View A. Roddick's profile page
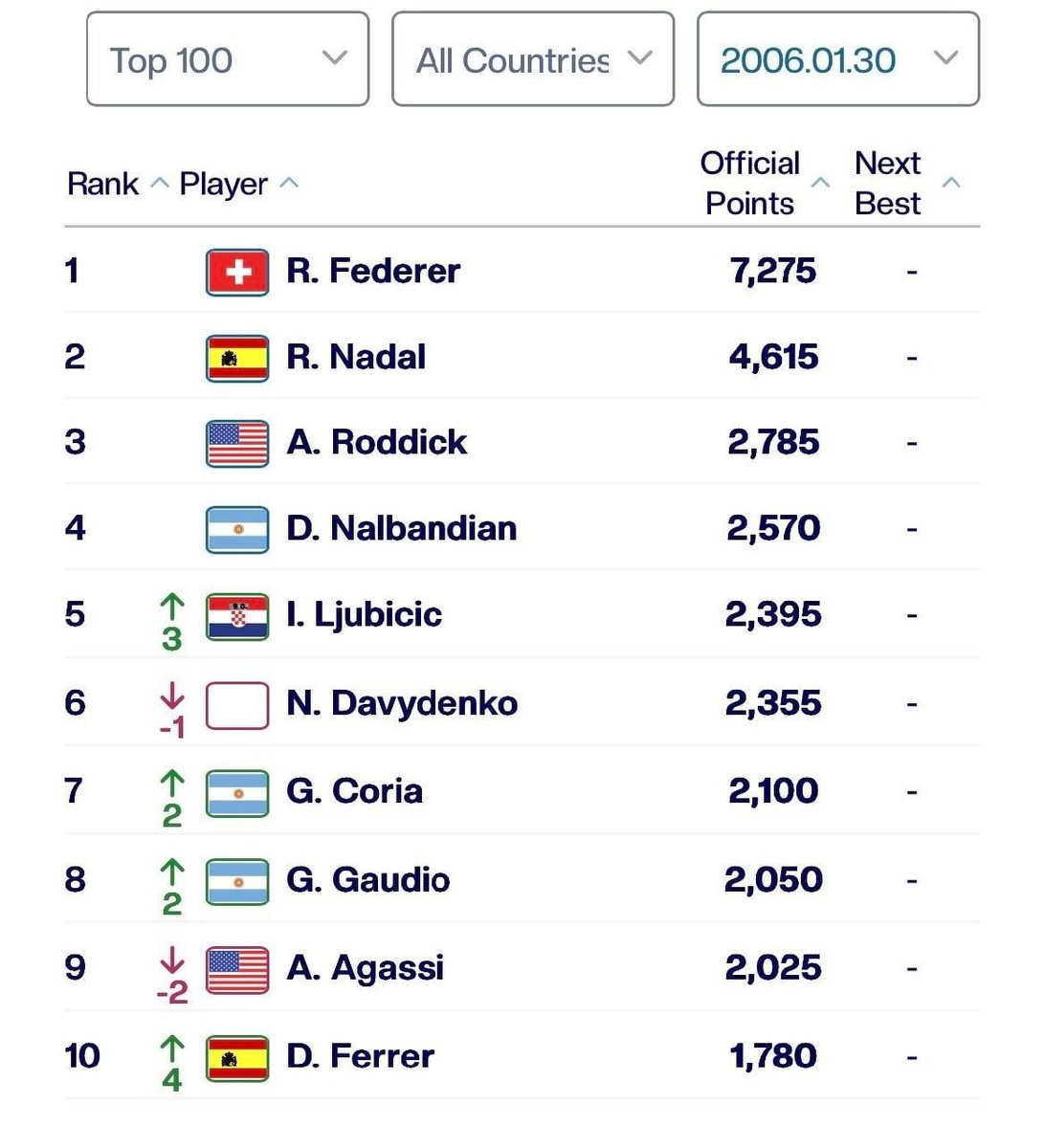The image size is (1045, 1148). 376,442
